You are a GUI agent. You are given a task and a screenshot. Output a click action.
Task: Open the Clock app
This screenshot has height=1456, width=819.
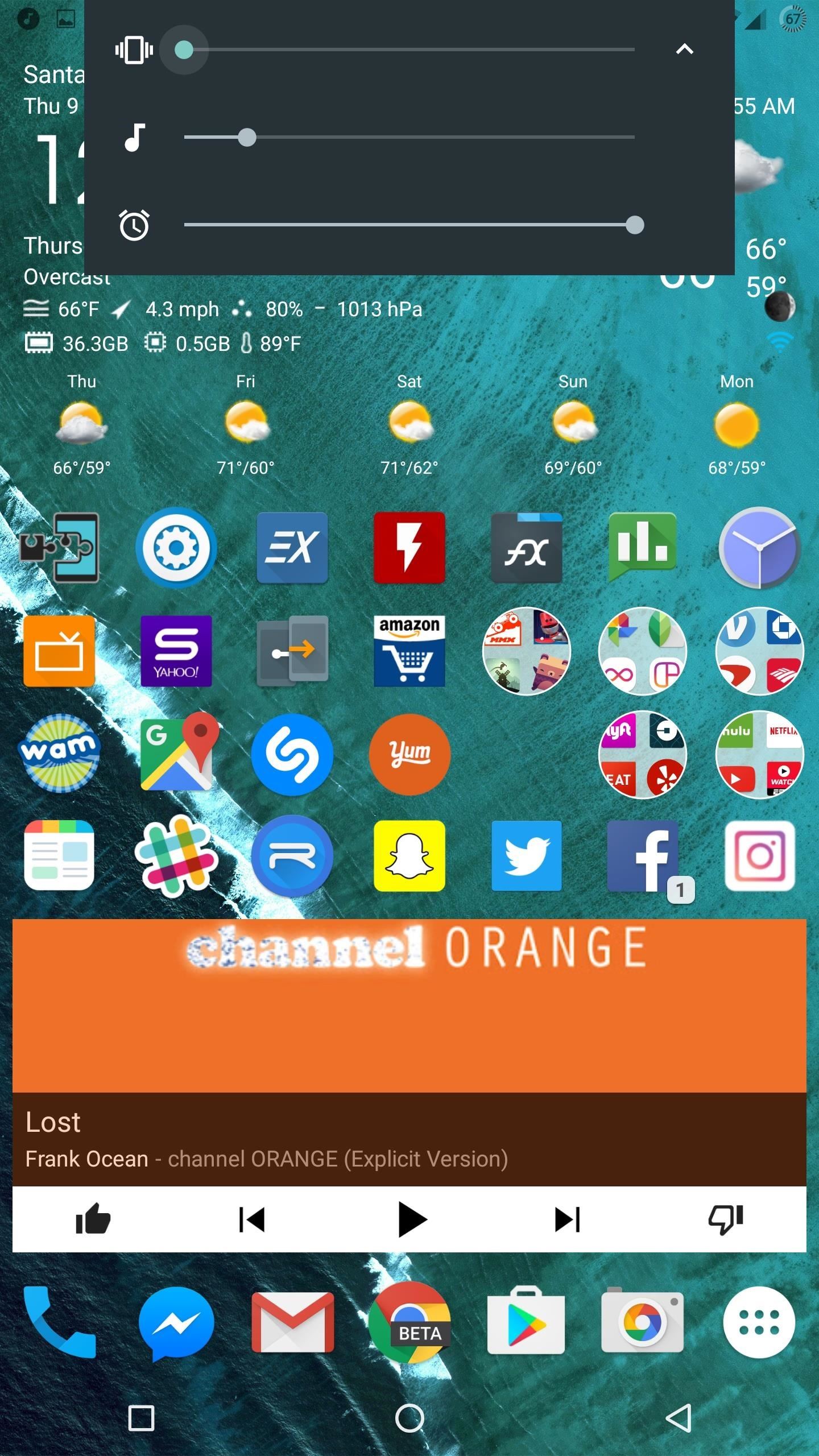click(759, 547)
